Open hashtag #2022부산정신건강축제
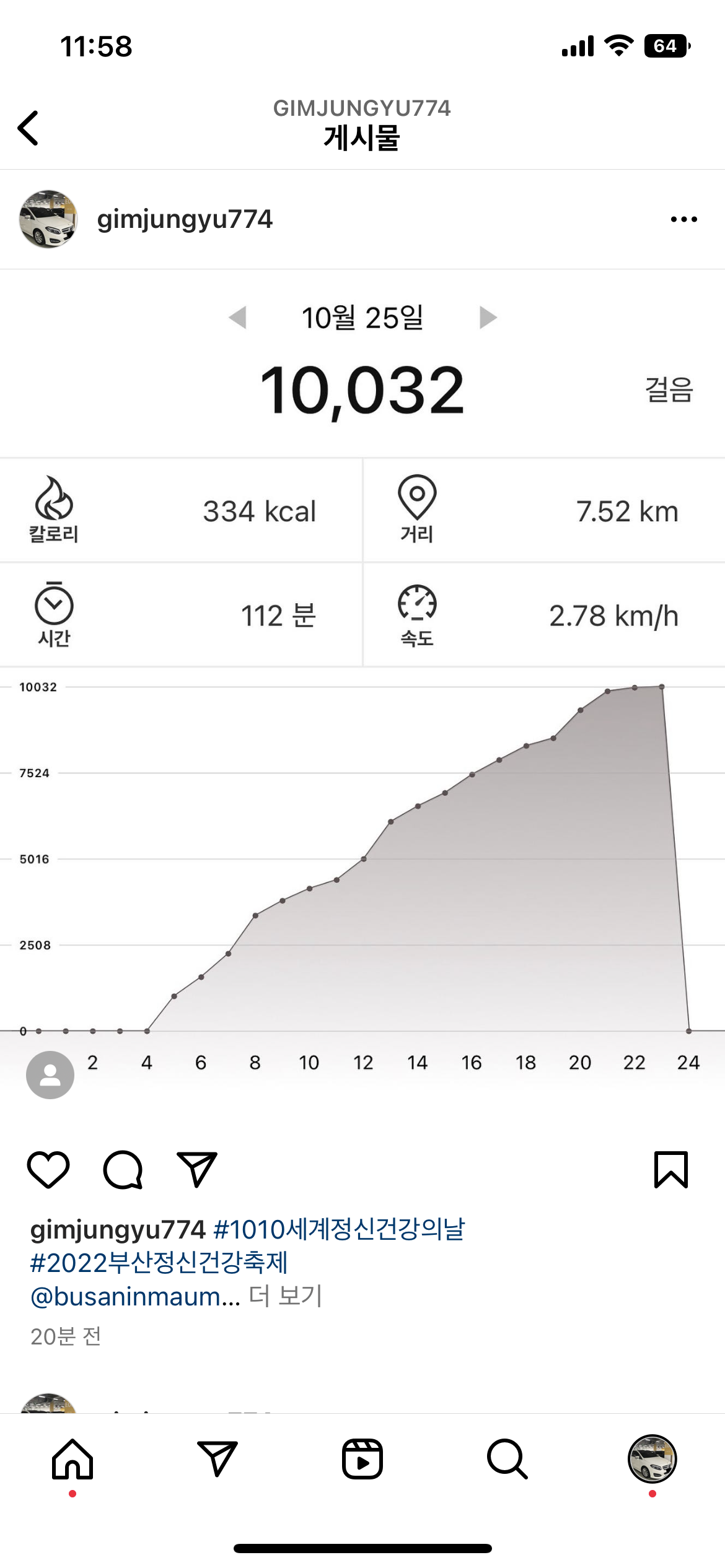The height and width of the screenshot is (1568, 725). point(159,1263)
